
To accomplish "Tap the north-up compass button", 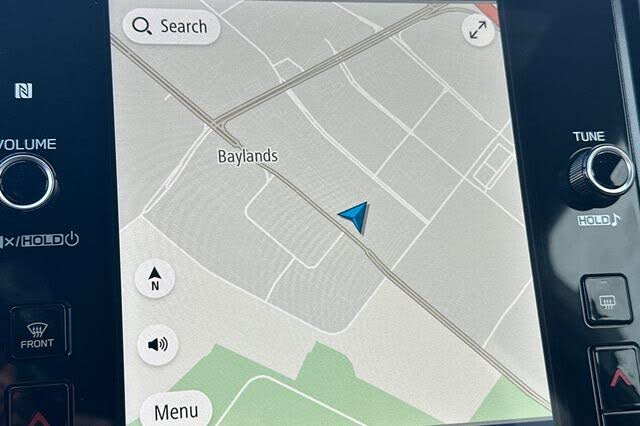I will point(155,278).
